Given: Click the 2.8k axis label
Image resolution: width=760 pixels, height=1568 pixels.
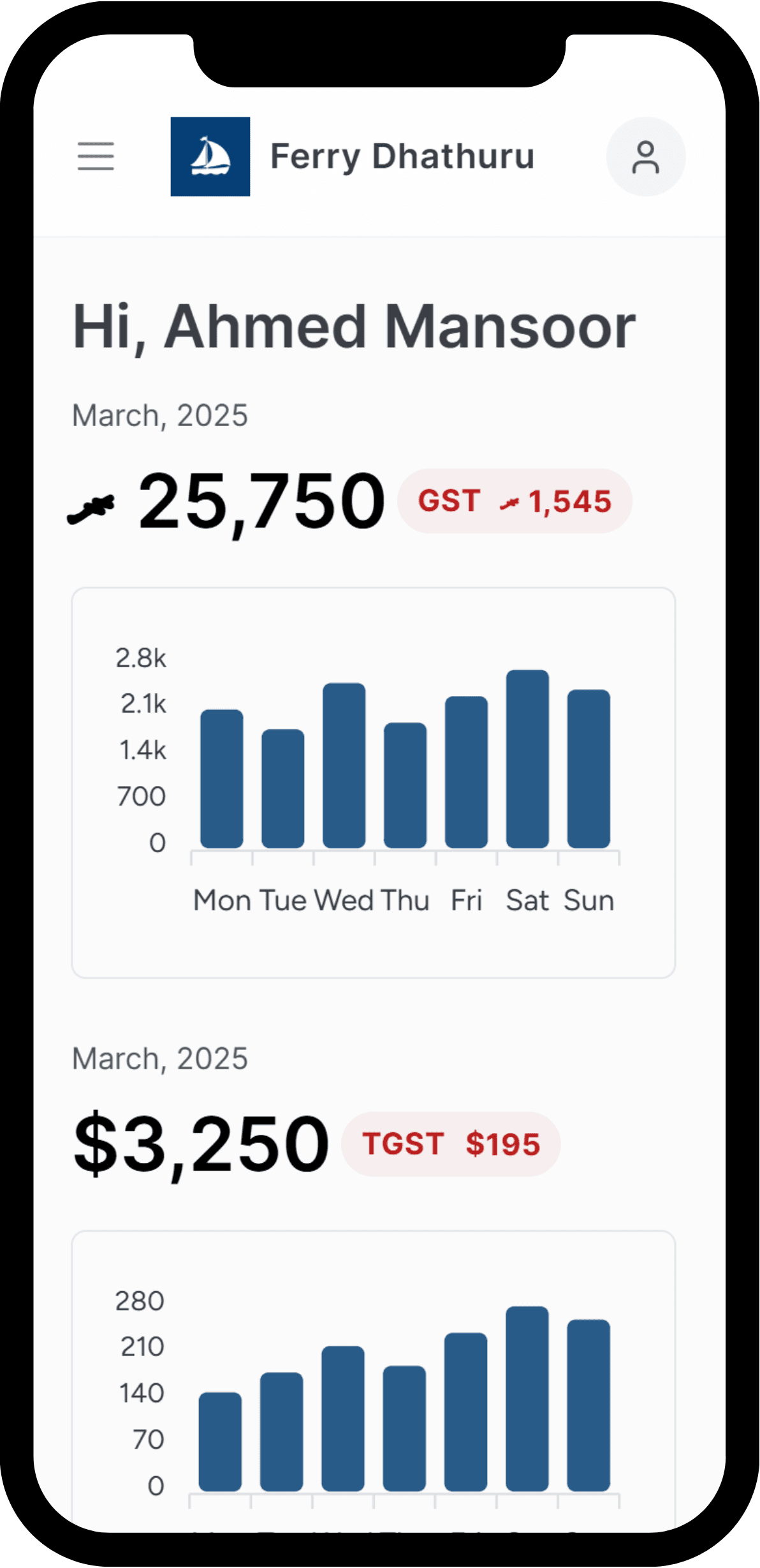Looking at the screenshot, I should pos(141,659).
